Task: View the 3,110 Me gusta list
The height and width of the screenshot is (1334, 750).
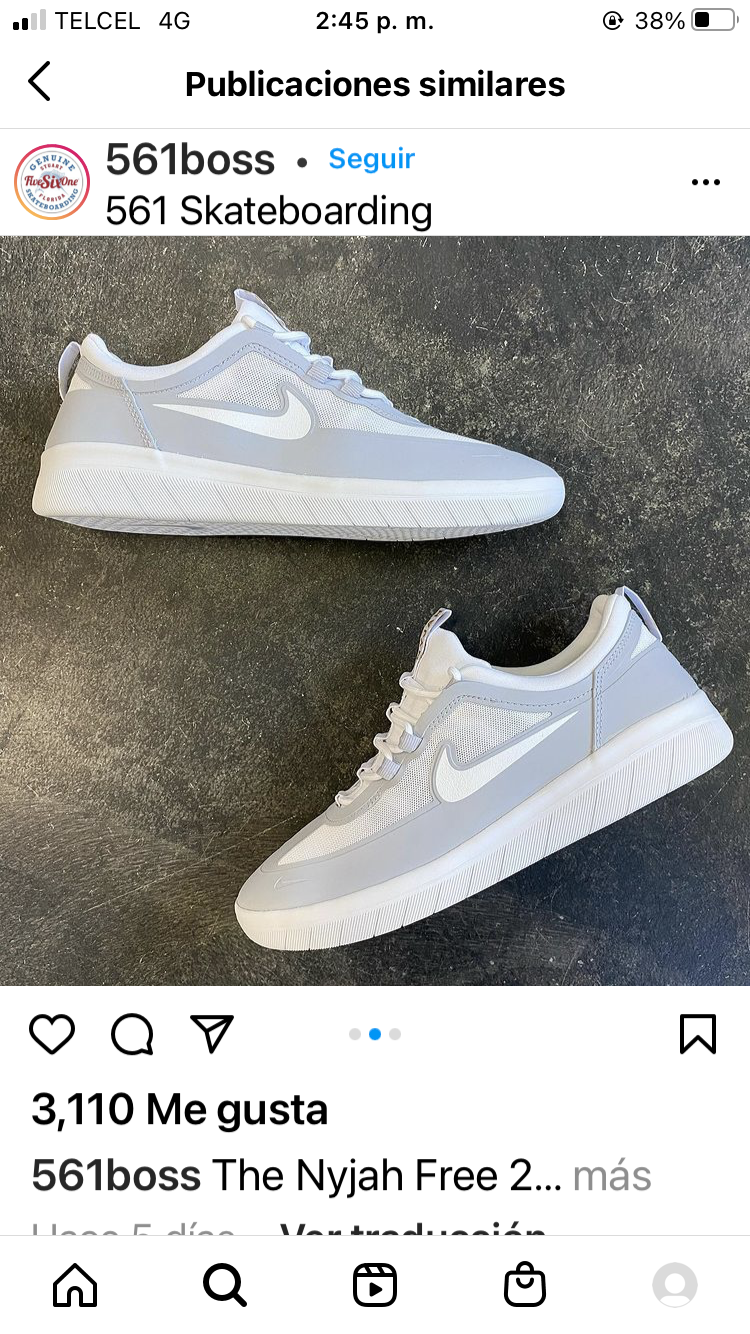Action: pos(180,1110)
